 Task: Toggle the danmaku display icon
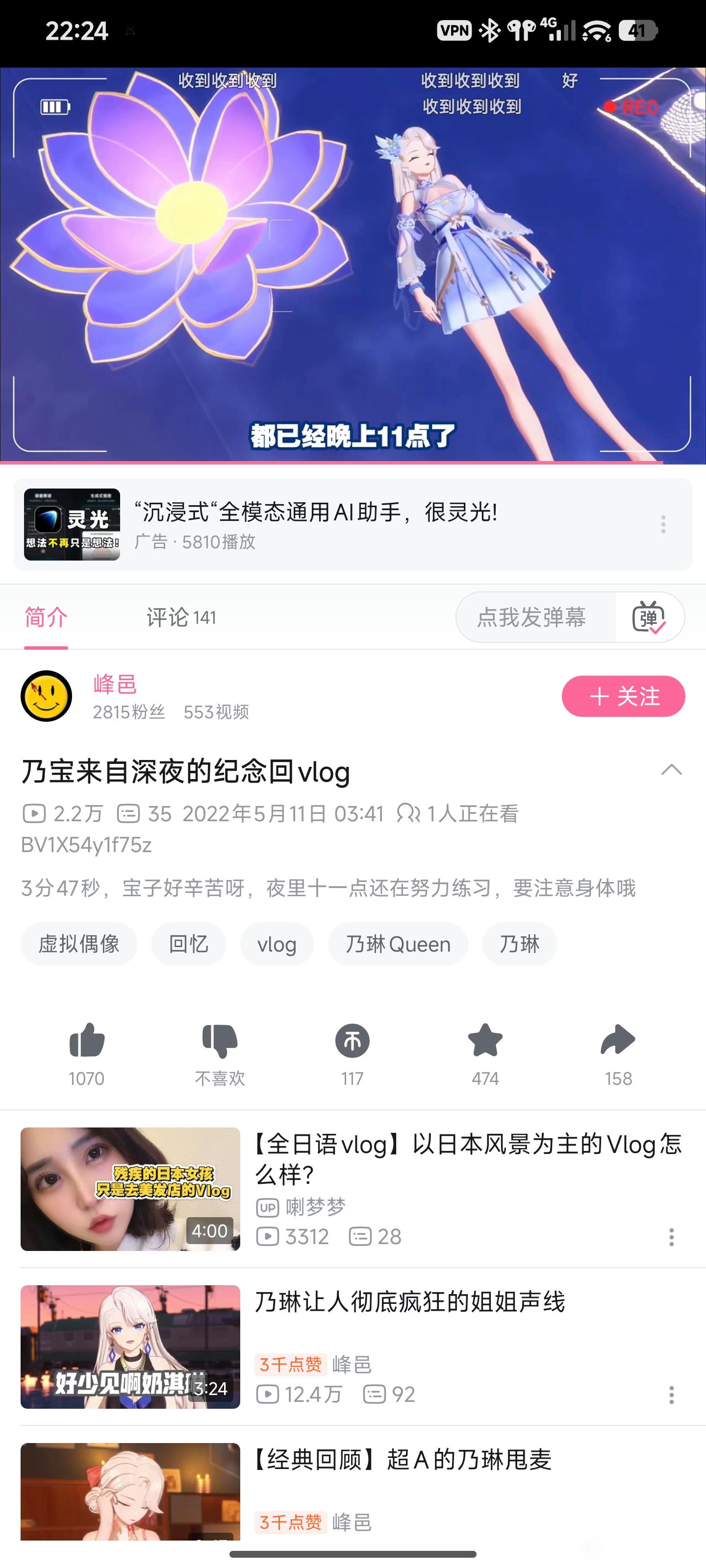tap(649, 617)
